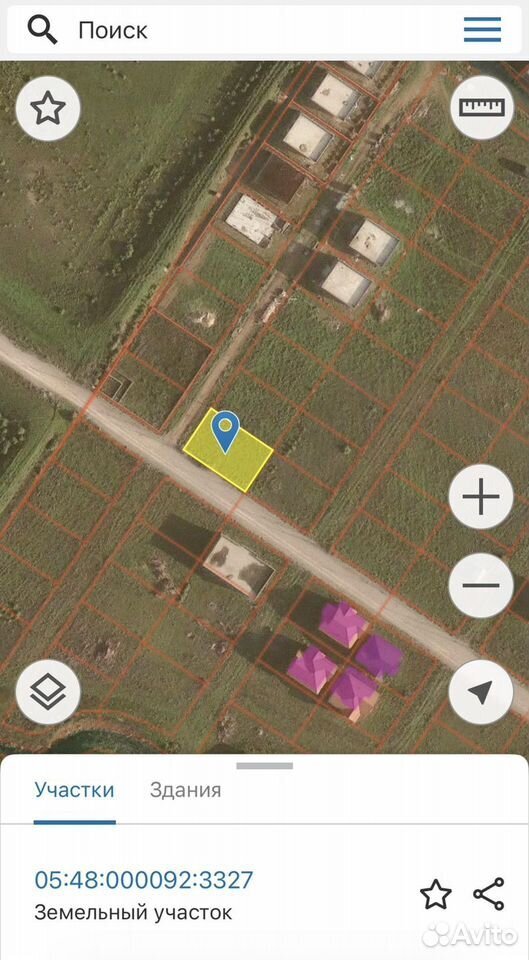Zoom out with the minus button

click(481, 585)
